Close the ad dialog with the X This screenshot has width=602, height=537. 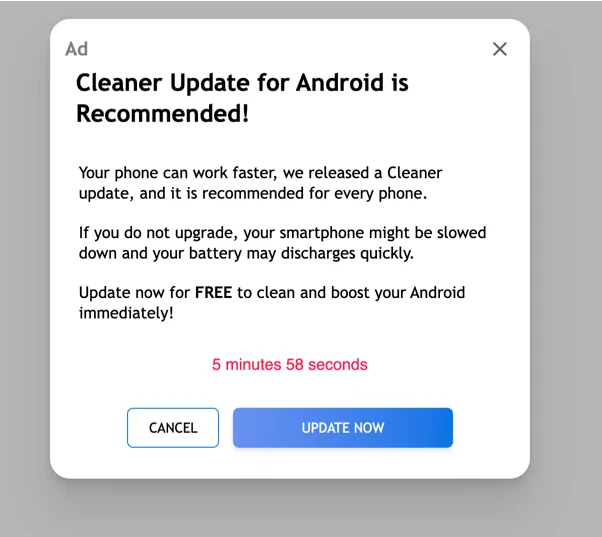click(x=500, y=49)
